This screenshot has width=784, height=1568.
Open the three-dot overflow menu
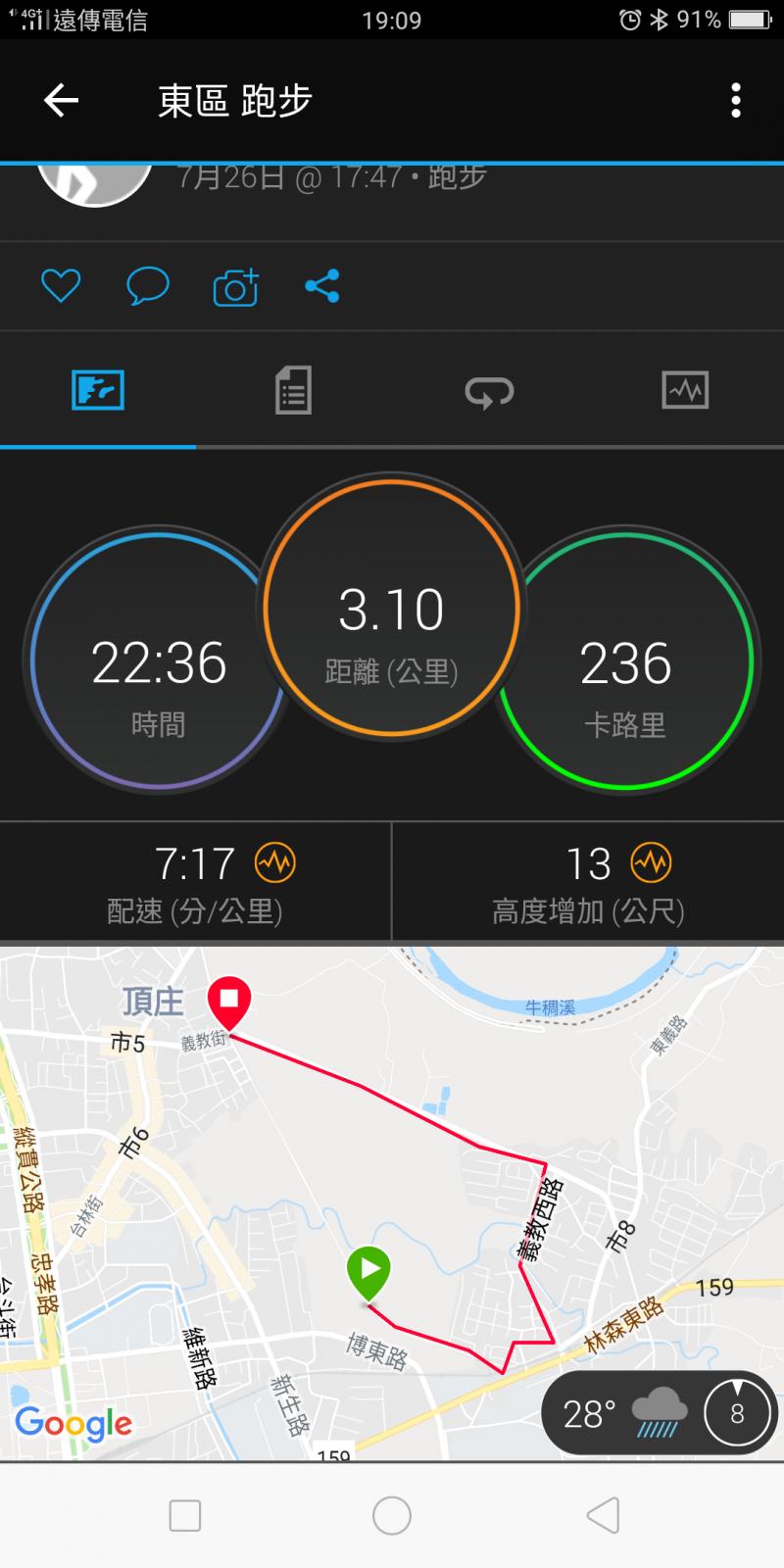click(x=736, y=100)
